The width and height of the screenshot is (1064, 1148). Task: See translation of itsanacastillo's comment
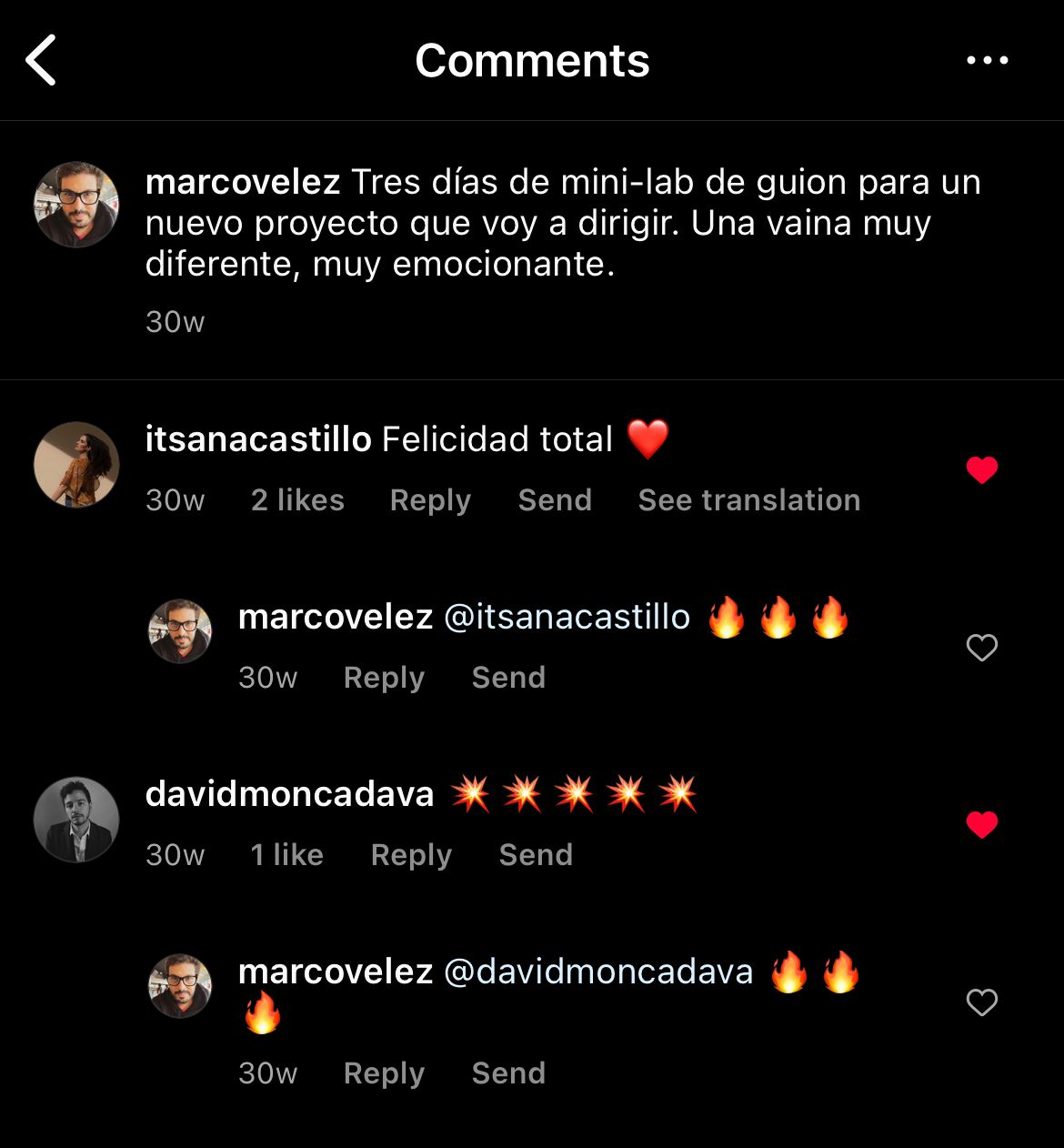(x=748, y=500)
